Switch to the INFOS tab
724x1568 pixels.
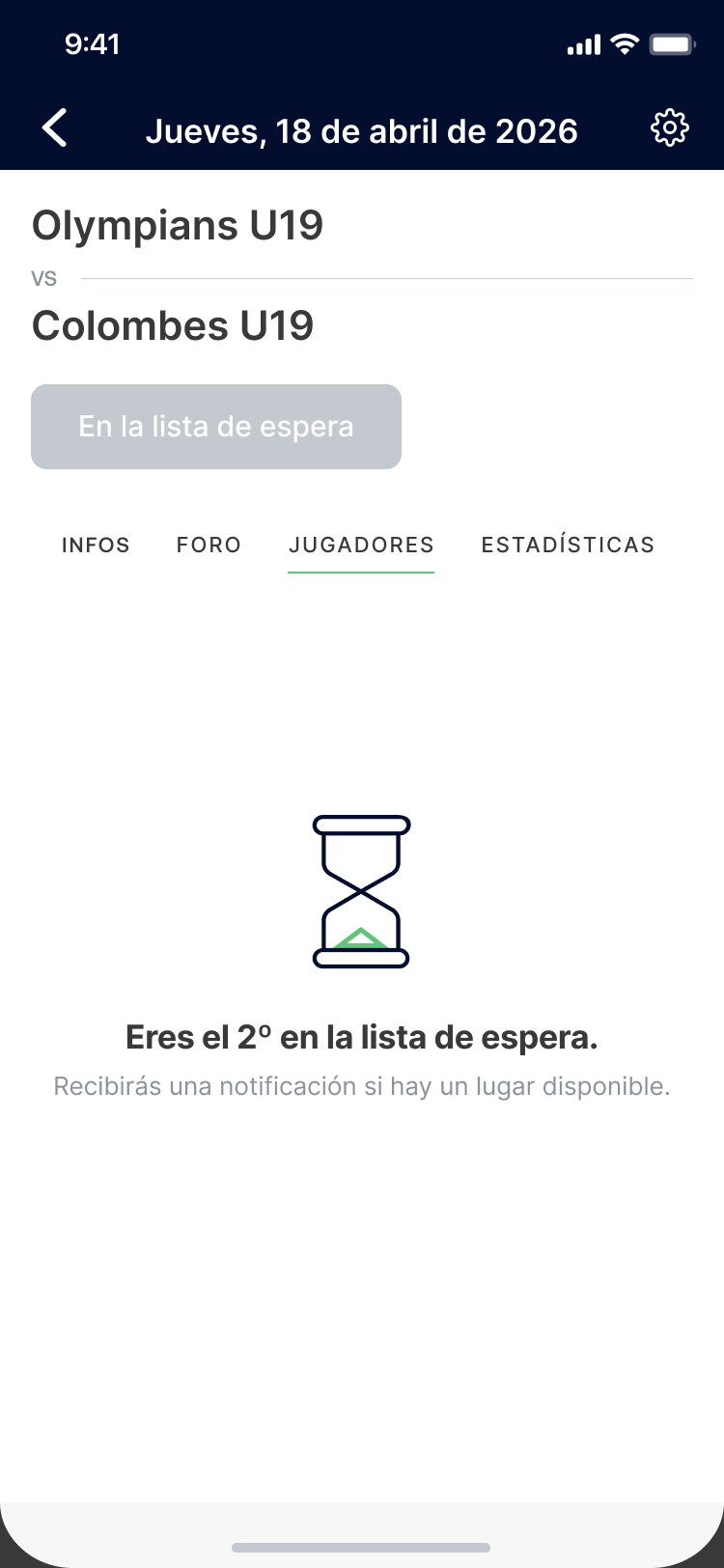coord(96,545)
